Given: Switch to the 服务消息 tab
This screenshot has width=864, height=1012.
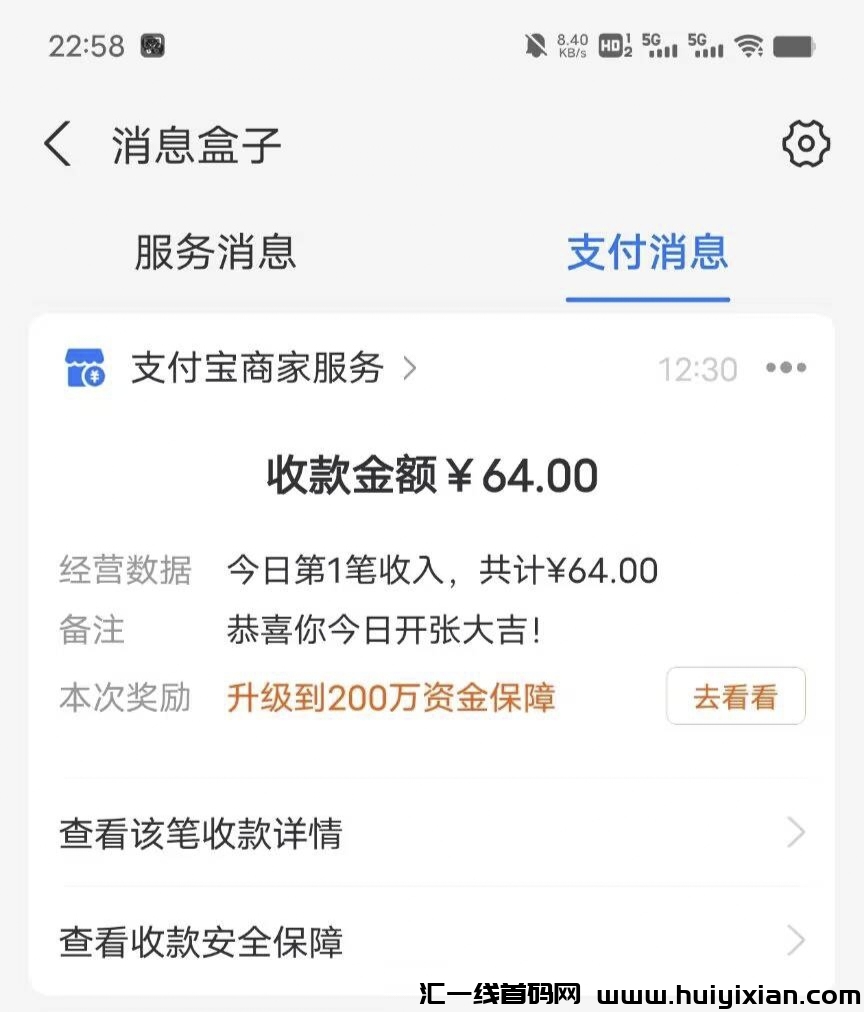Looking at the screenshot, I should 216,254.
